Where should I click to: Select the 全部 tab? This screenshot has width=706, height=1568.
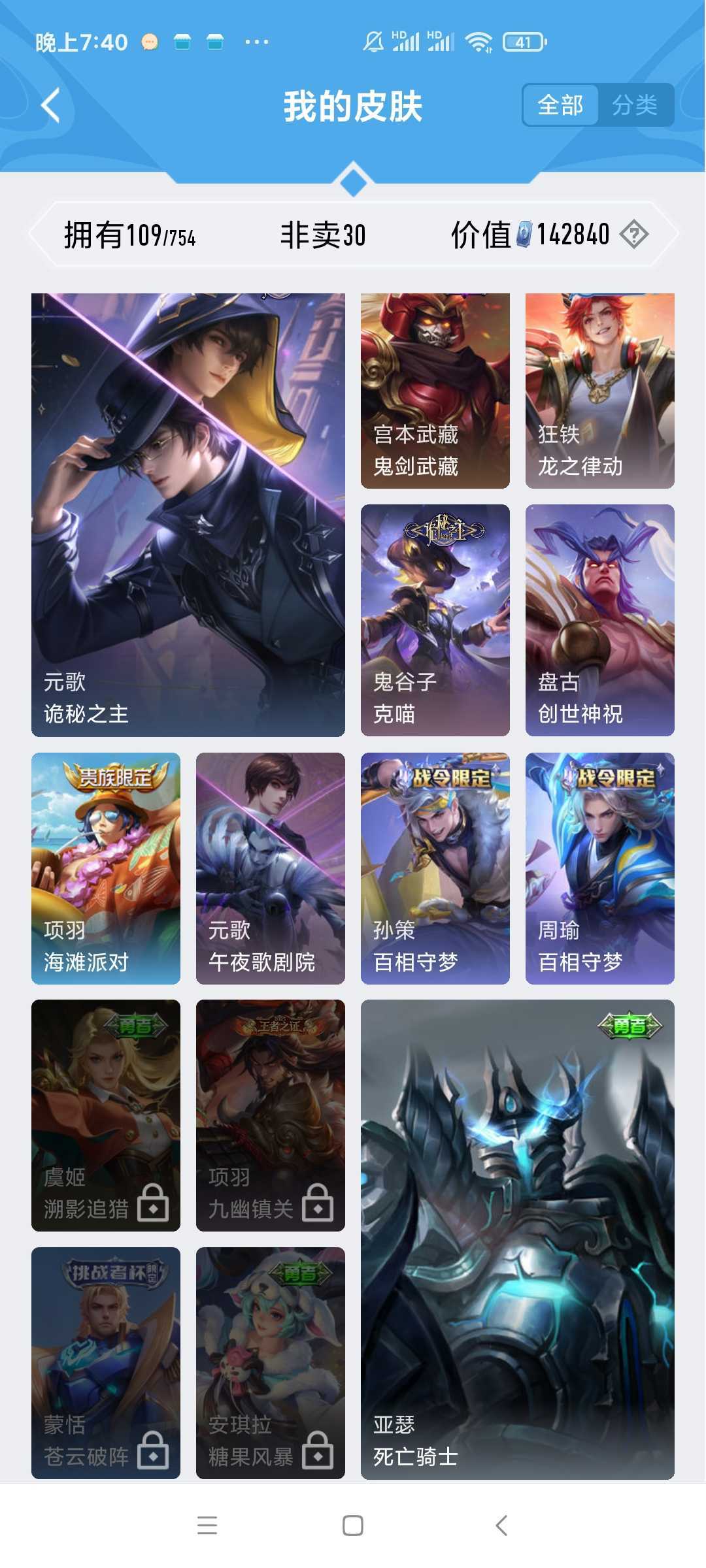coord(560,105)
